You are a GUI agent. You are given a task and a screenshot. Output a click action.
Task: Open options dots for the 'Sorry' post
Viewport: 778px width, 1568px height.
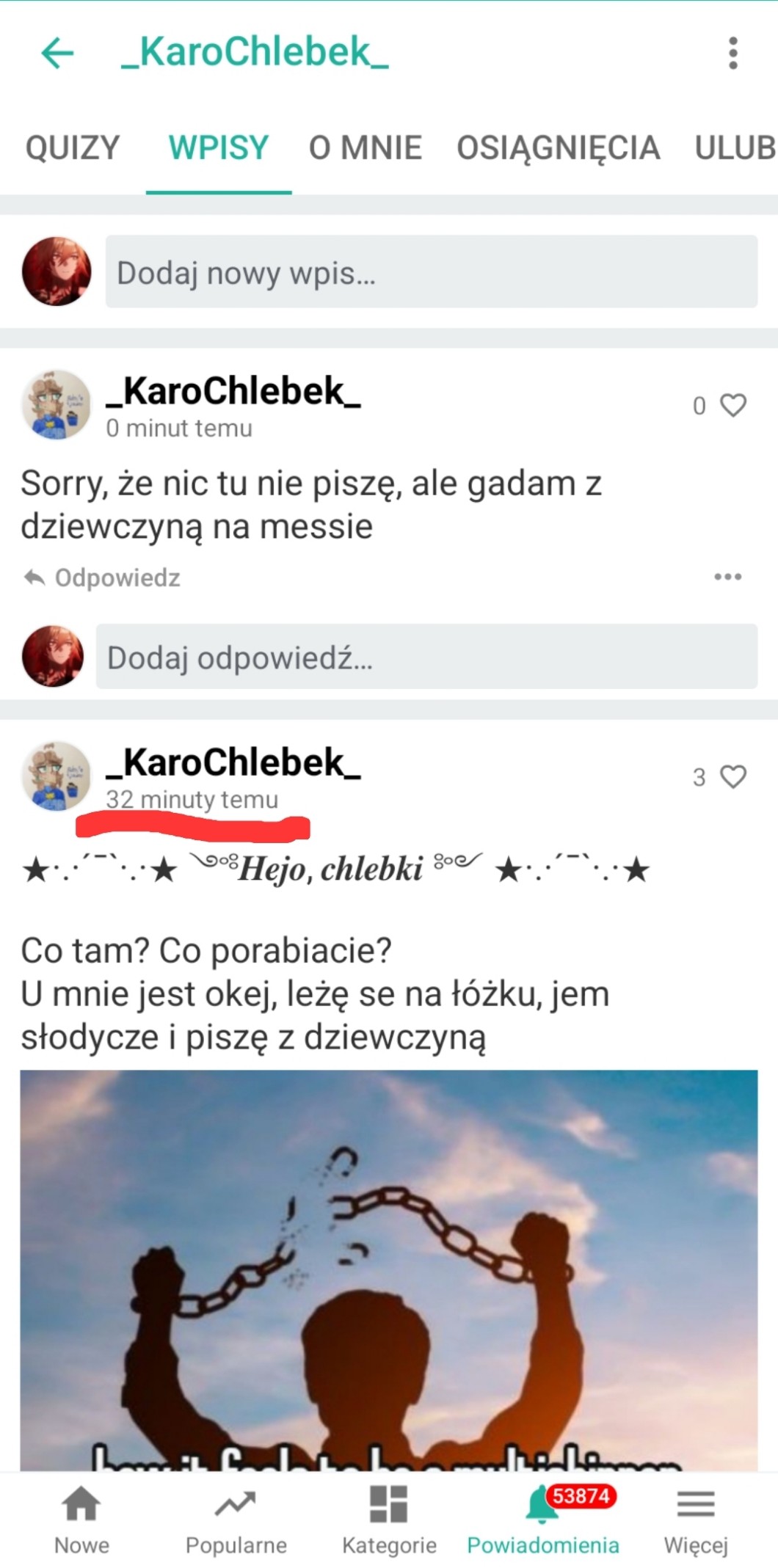727,577
